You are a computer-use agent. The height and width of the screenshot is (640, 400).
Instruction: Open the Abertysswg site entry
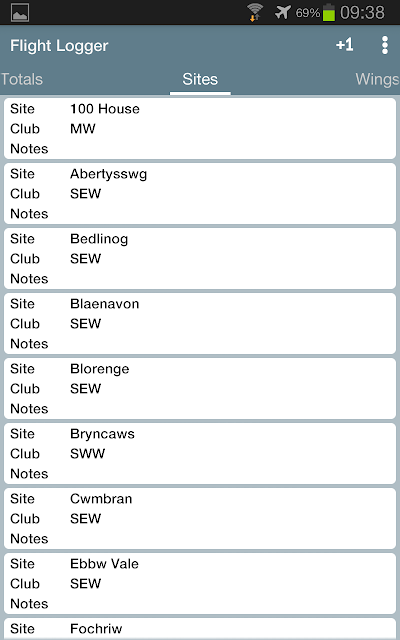click(x=200, y=193)
